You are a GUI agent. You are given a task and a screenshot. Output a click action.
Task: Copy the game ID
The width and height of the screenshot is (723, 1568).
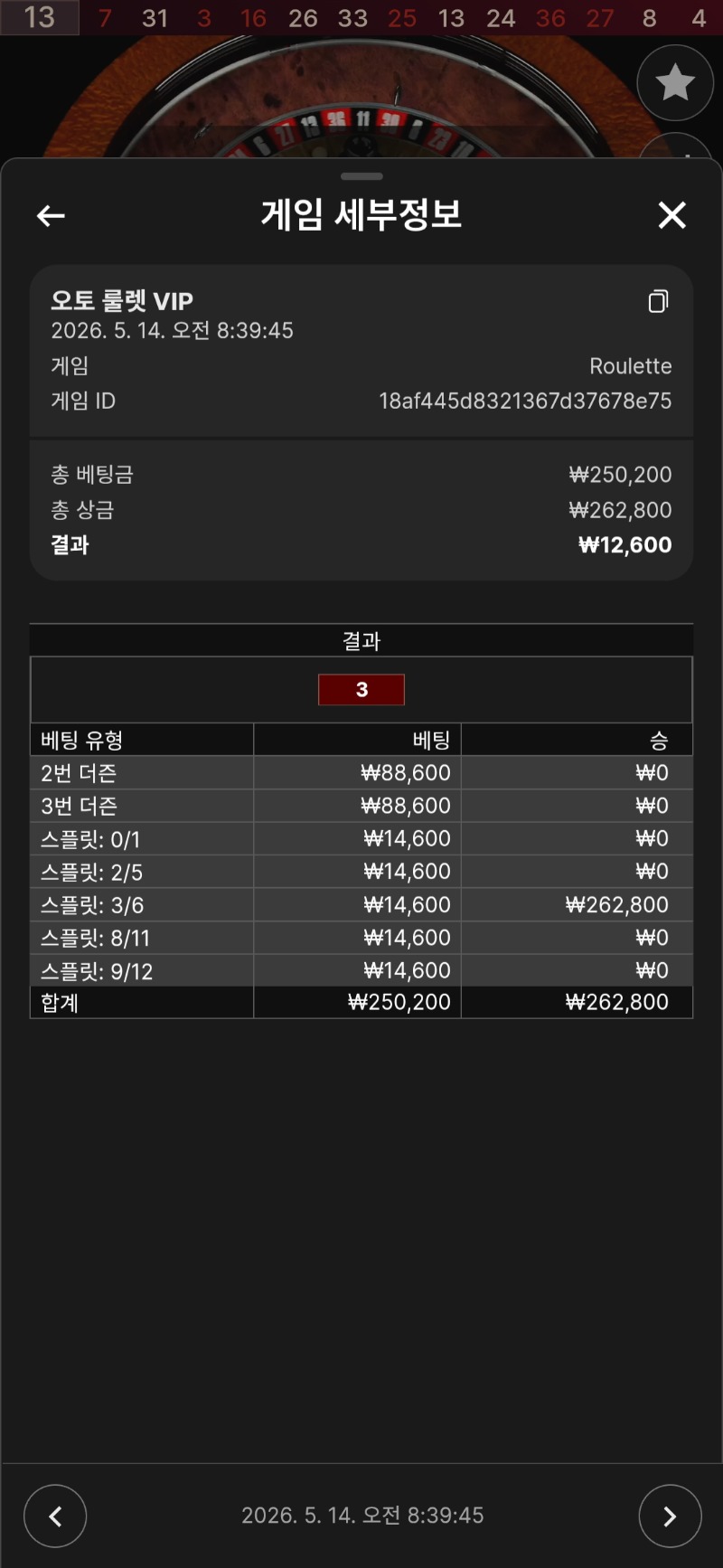(658, 301)
